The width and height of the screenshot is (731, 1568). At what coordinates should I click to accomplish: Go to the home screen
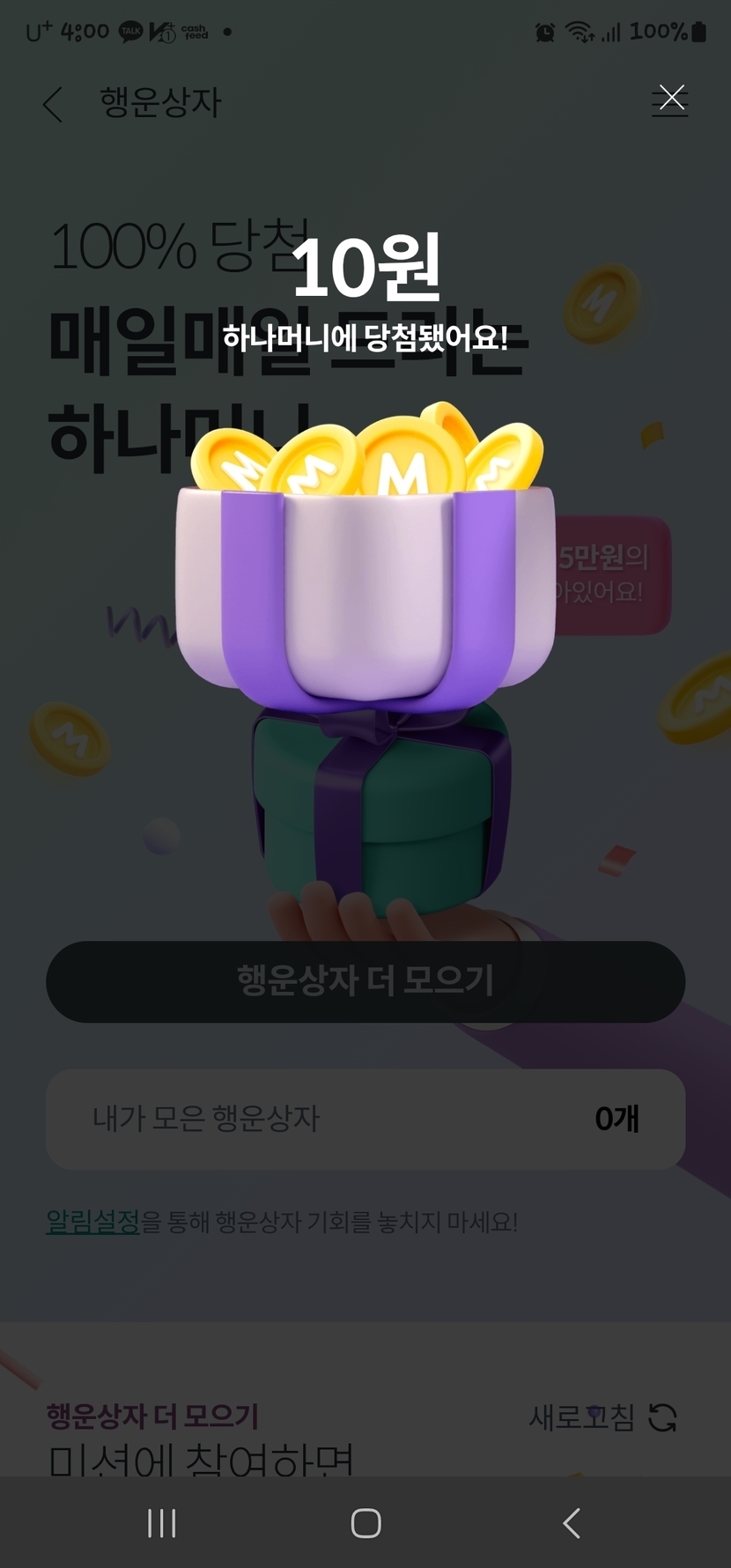365,1523
